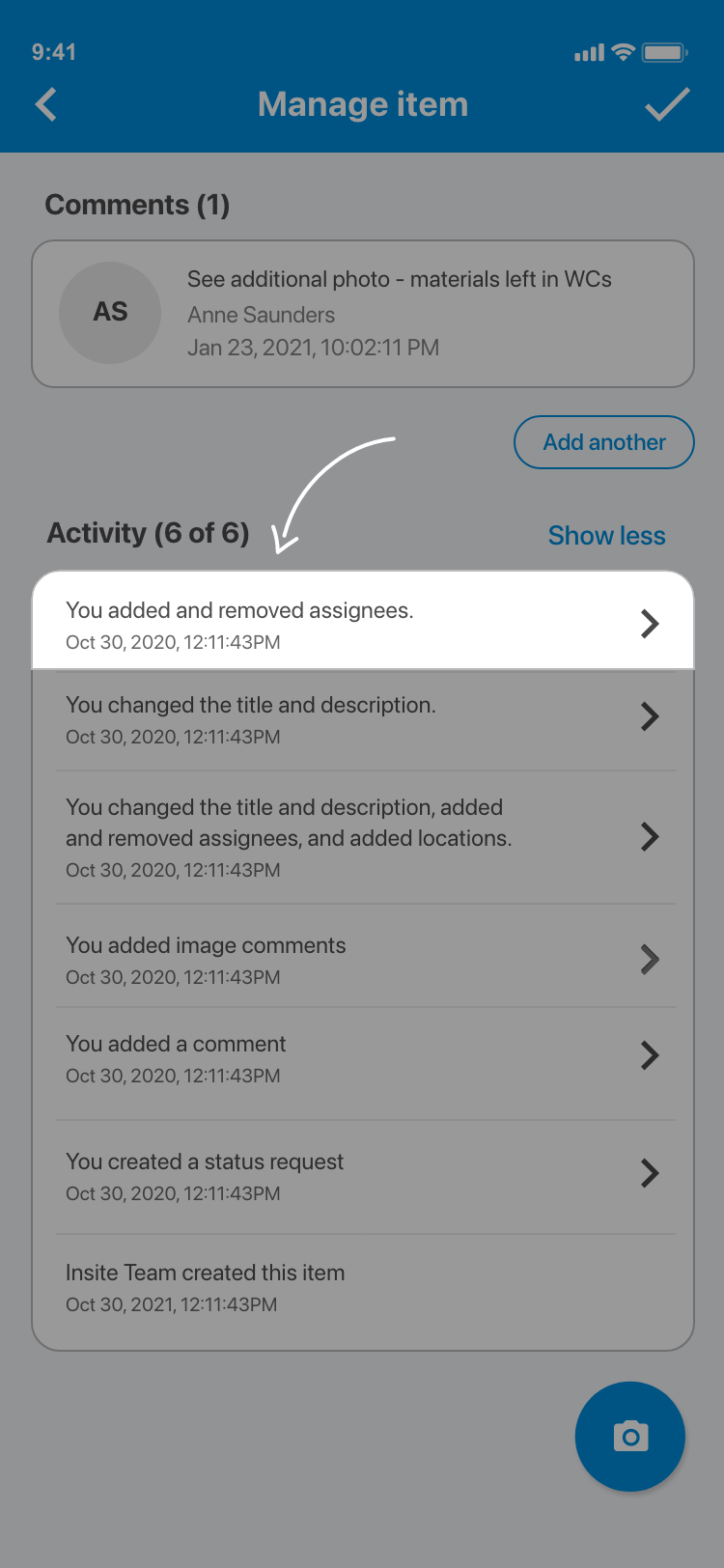Open 'You added image comments' activity
724x1568 pixels.
pyautogui.click(x=362, y=960)
